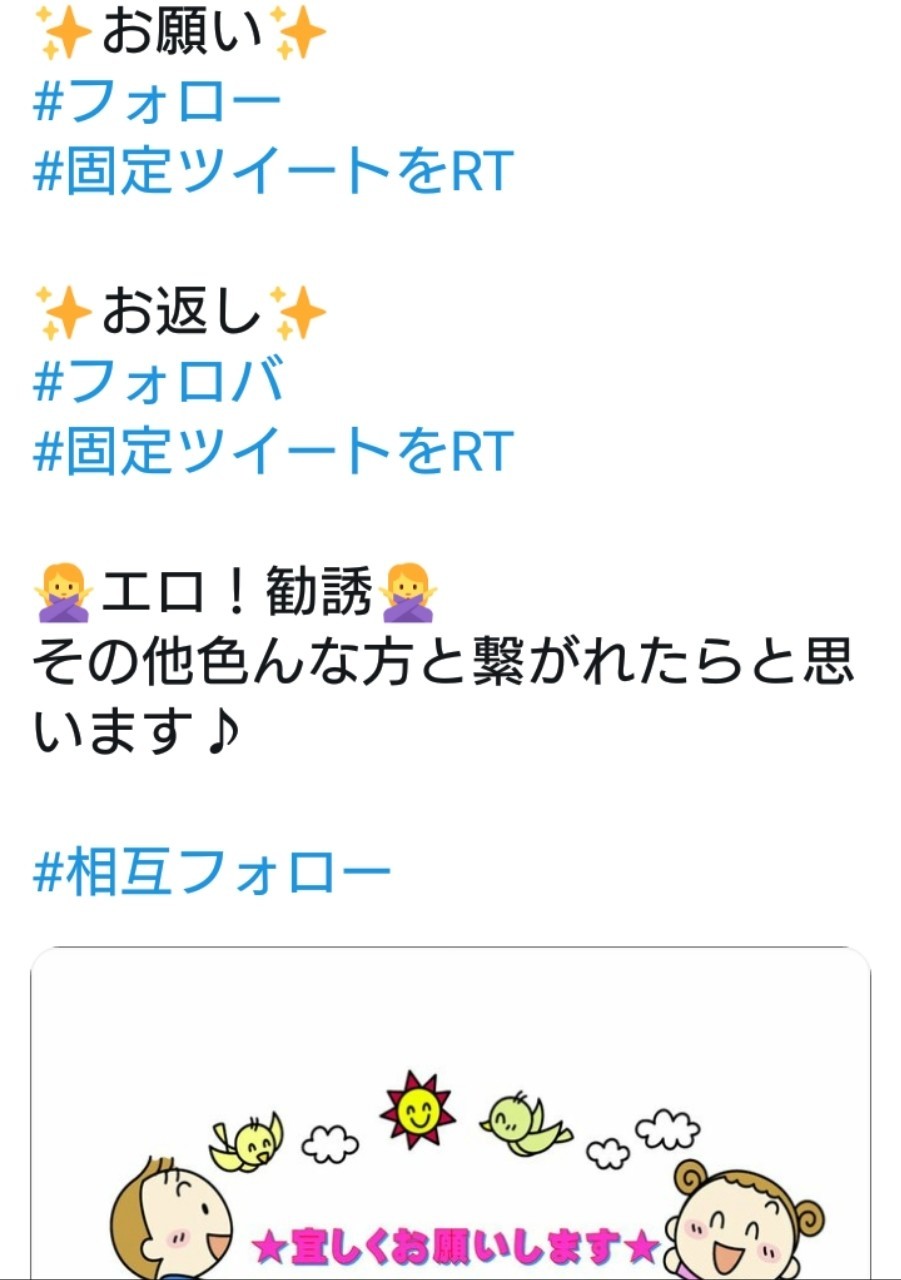Viewport: 901px width, 1280px height.
Task: Open the #フォロー hashtag
Action: point(157,102)
